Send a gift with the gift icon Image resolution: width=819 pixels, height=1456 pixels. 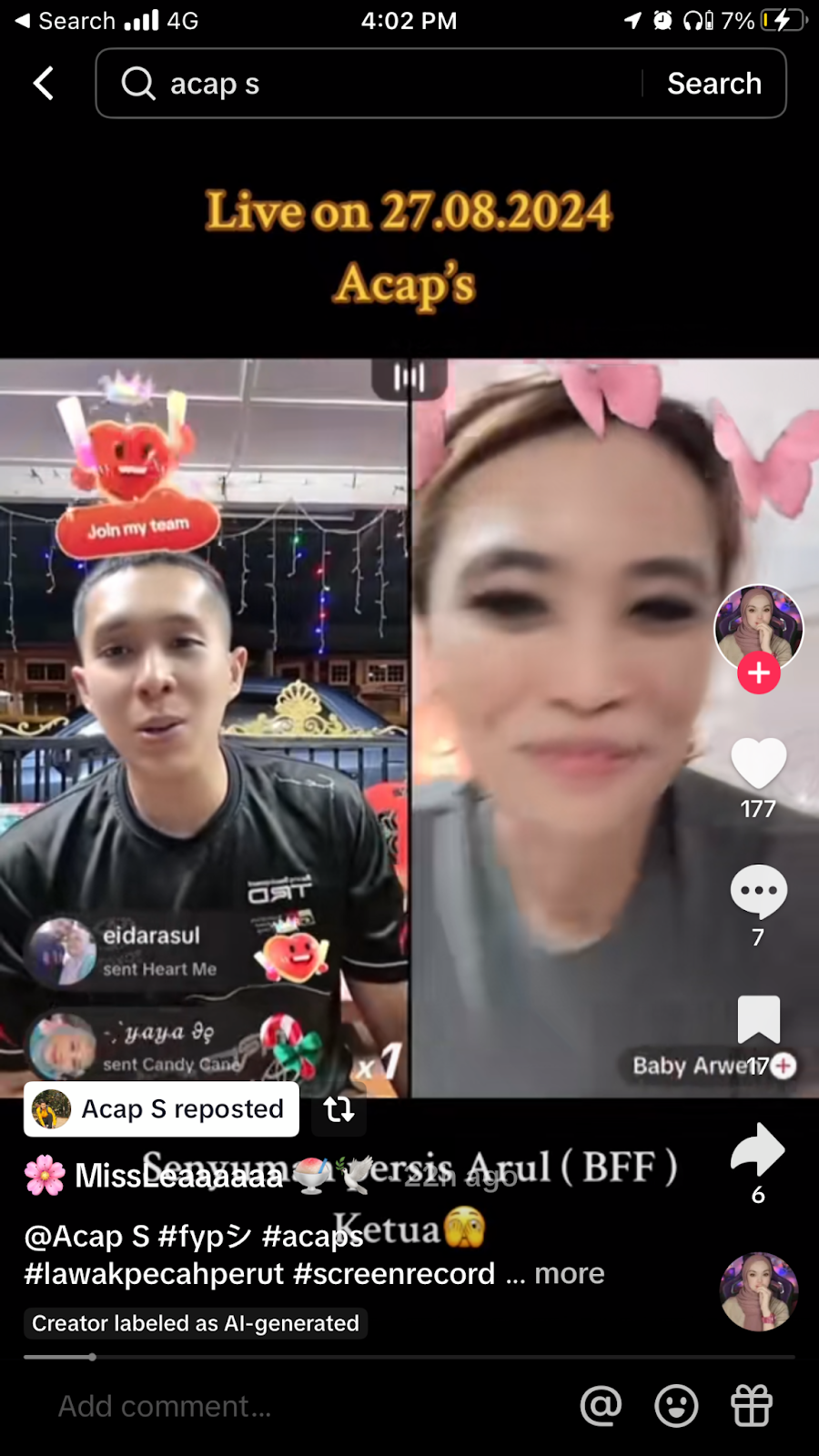pyautogui.click(x=752, y=1406)
